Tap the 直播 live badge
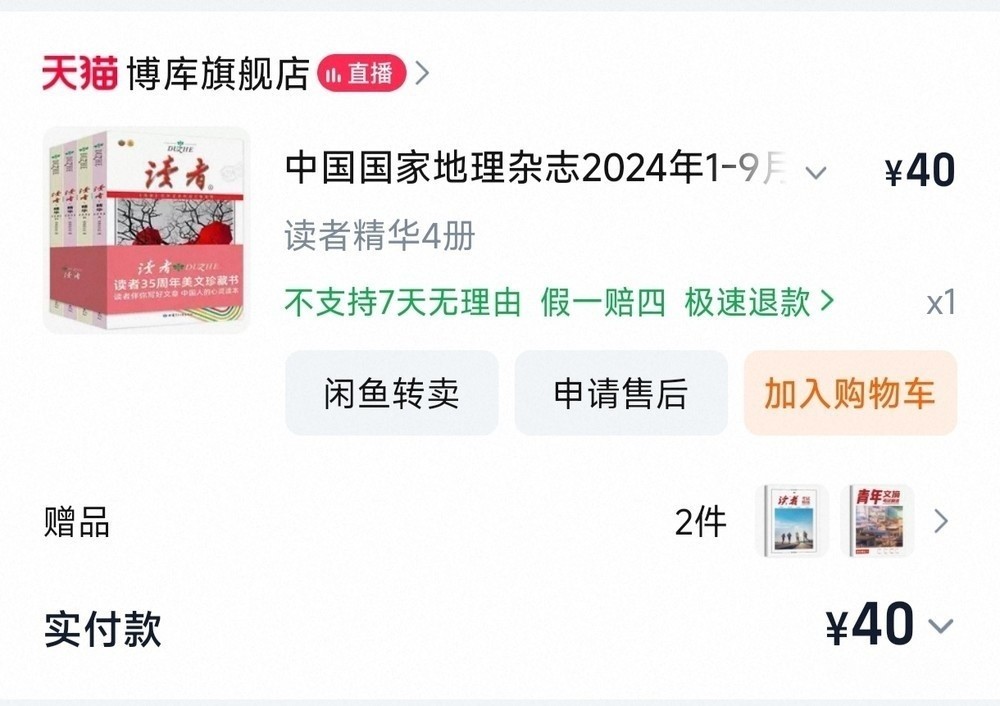Screen dimensions: 1000x706 pos(361,73)
